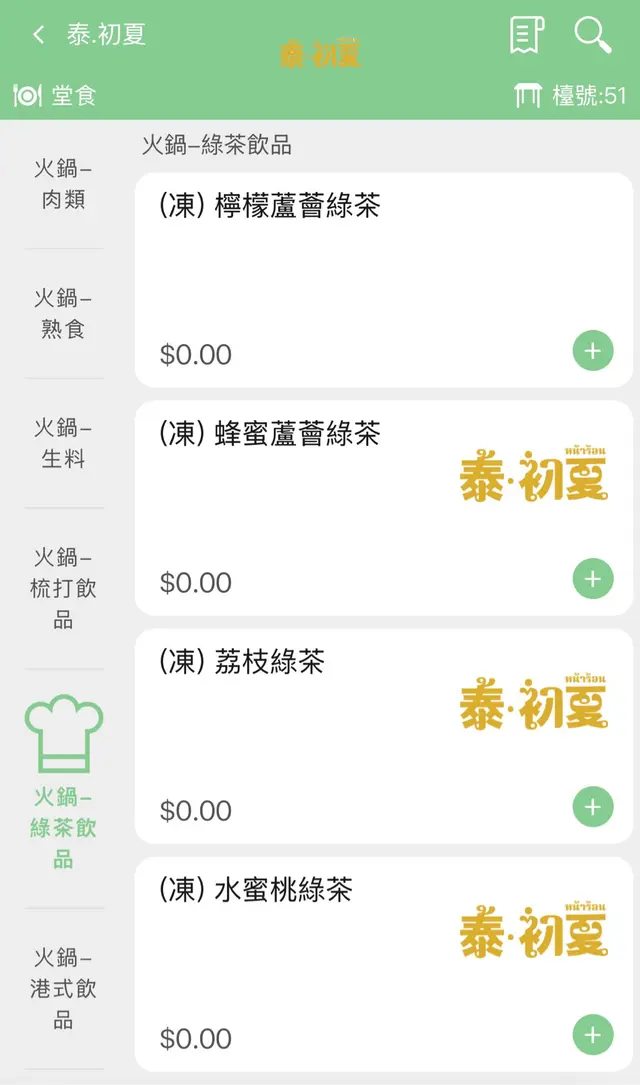Select the 火鍋–生料 category

point(63,443)
